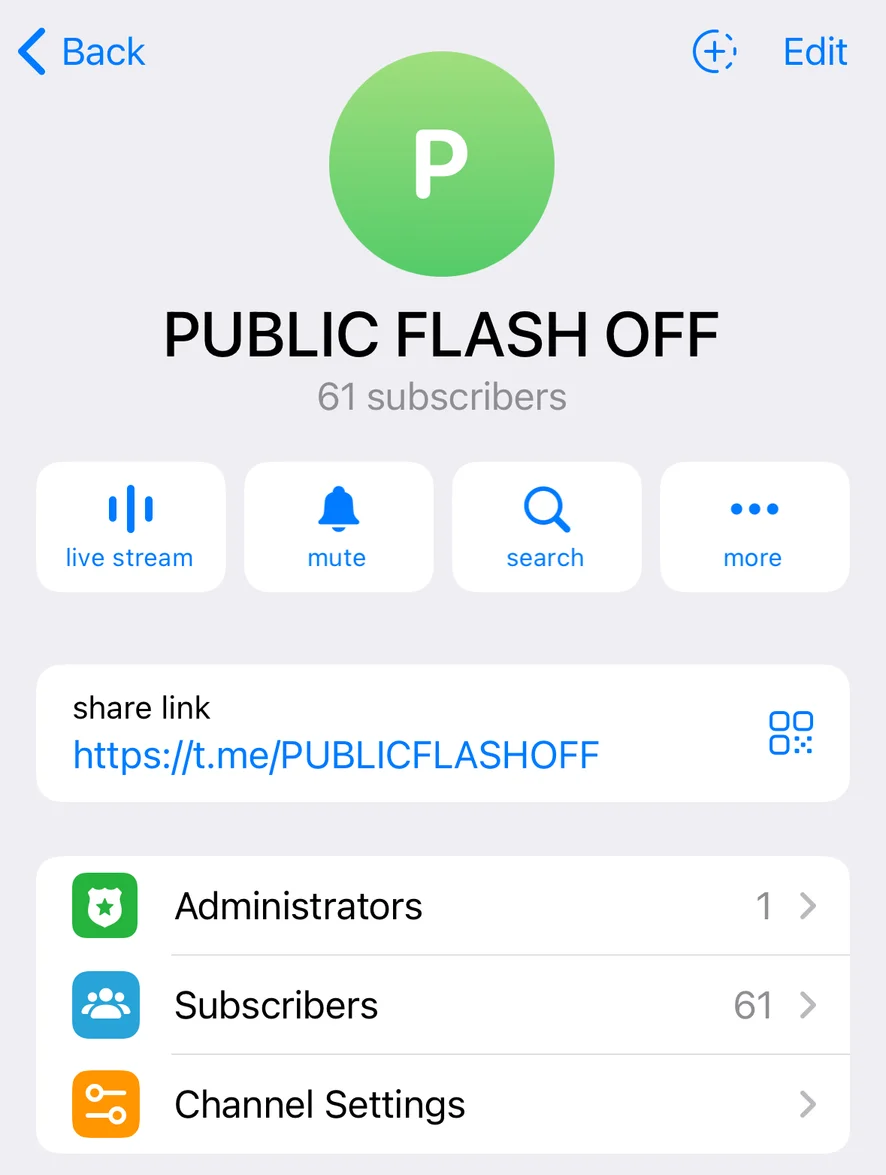Tap the t.me/PUBLICFLASHOFF share link

tap(336, 755)
